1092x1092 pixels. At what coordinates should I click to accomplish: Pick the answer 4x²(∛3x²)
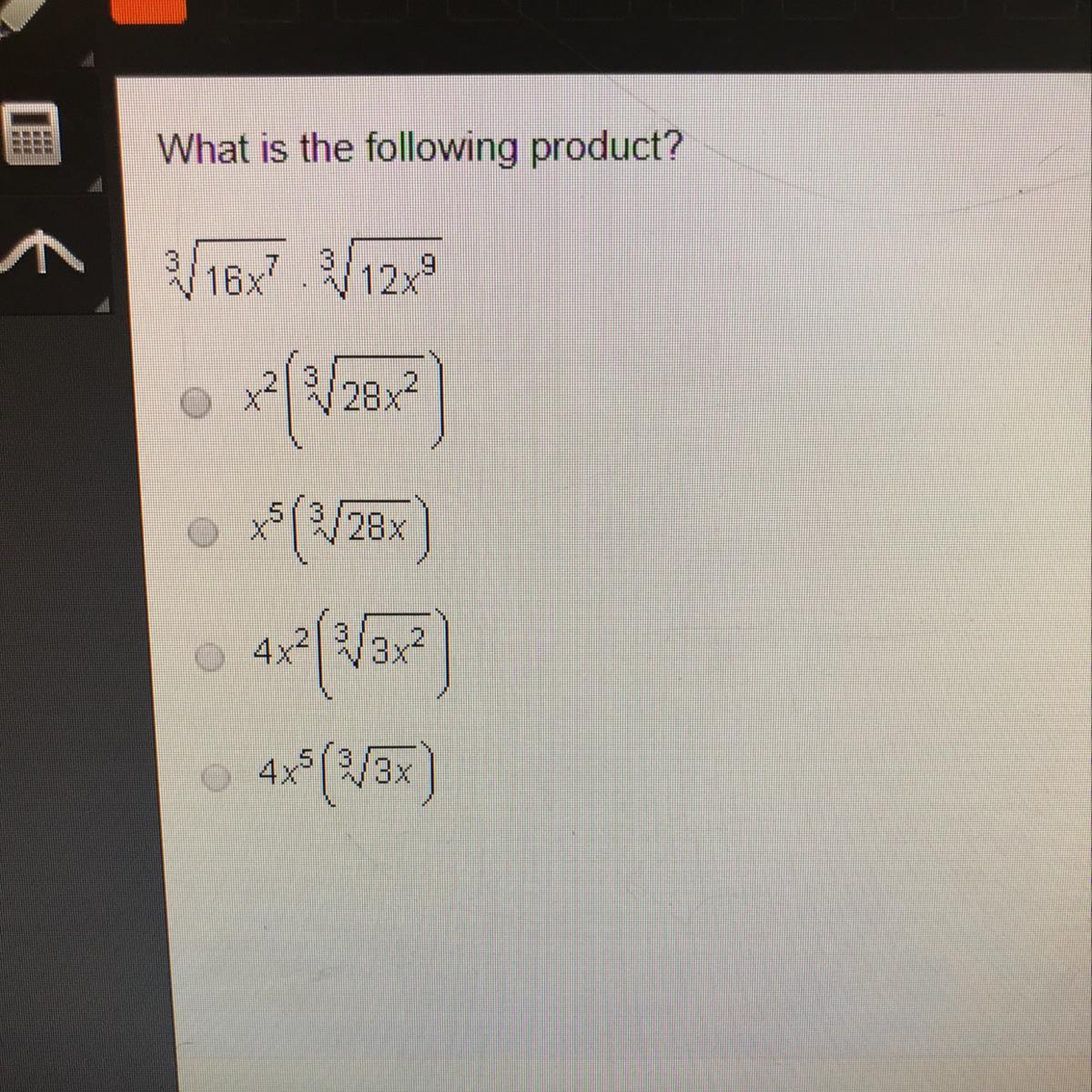tap(211, 656)
